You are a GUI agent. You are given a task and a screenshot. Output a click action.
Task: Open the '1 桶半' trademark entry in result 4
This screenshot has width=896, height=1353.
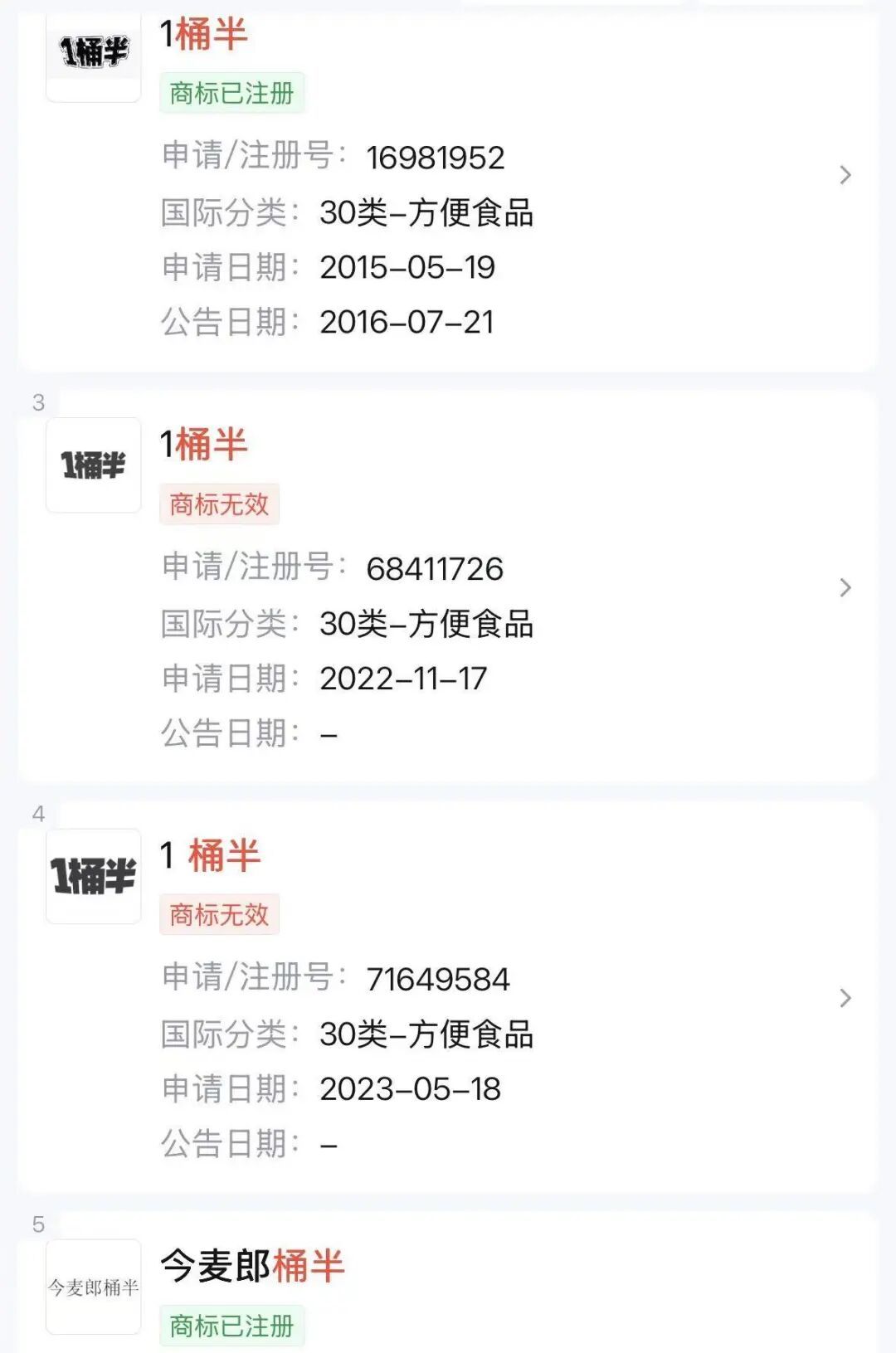pyautogui.click(x=210, y=859)
